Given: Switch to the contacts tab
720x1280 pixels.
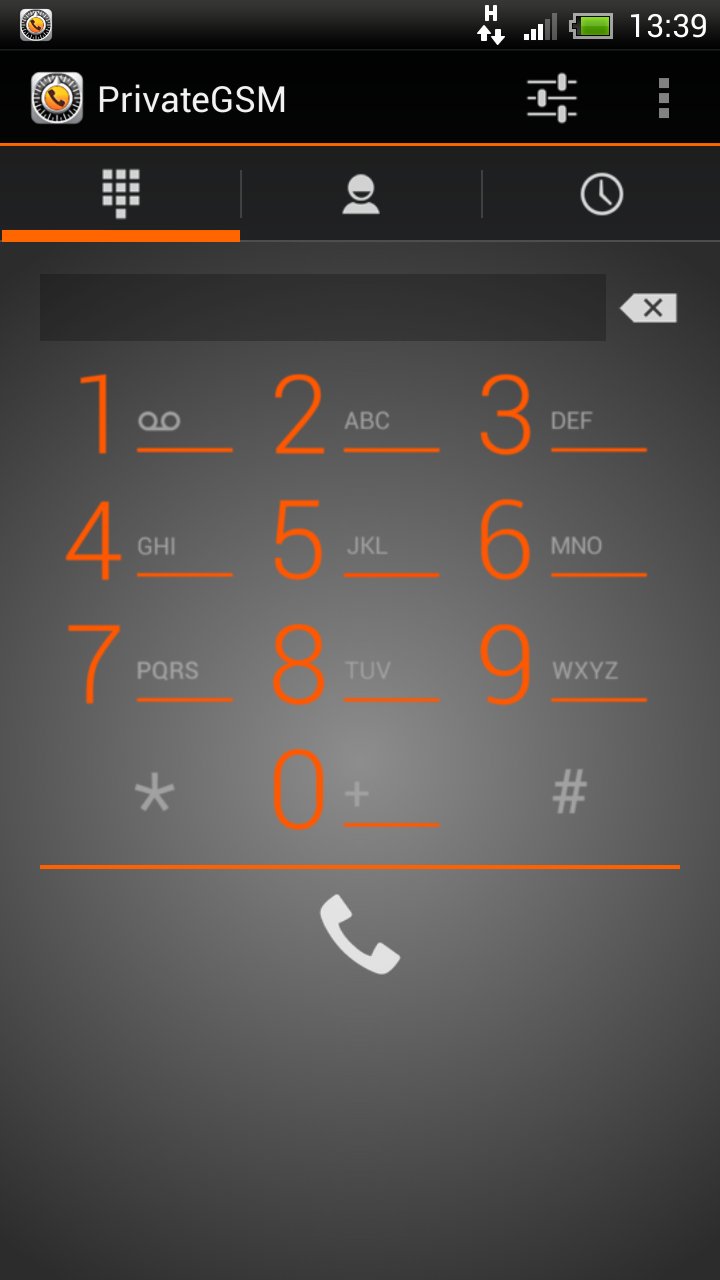Looking at the screenshot, I should coord(360,194).
